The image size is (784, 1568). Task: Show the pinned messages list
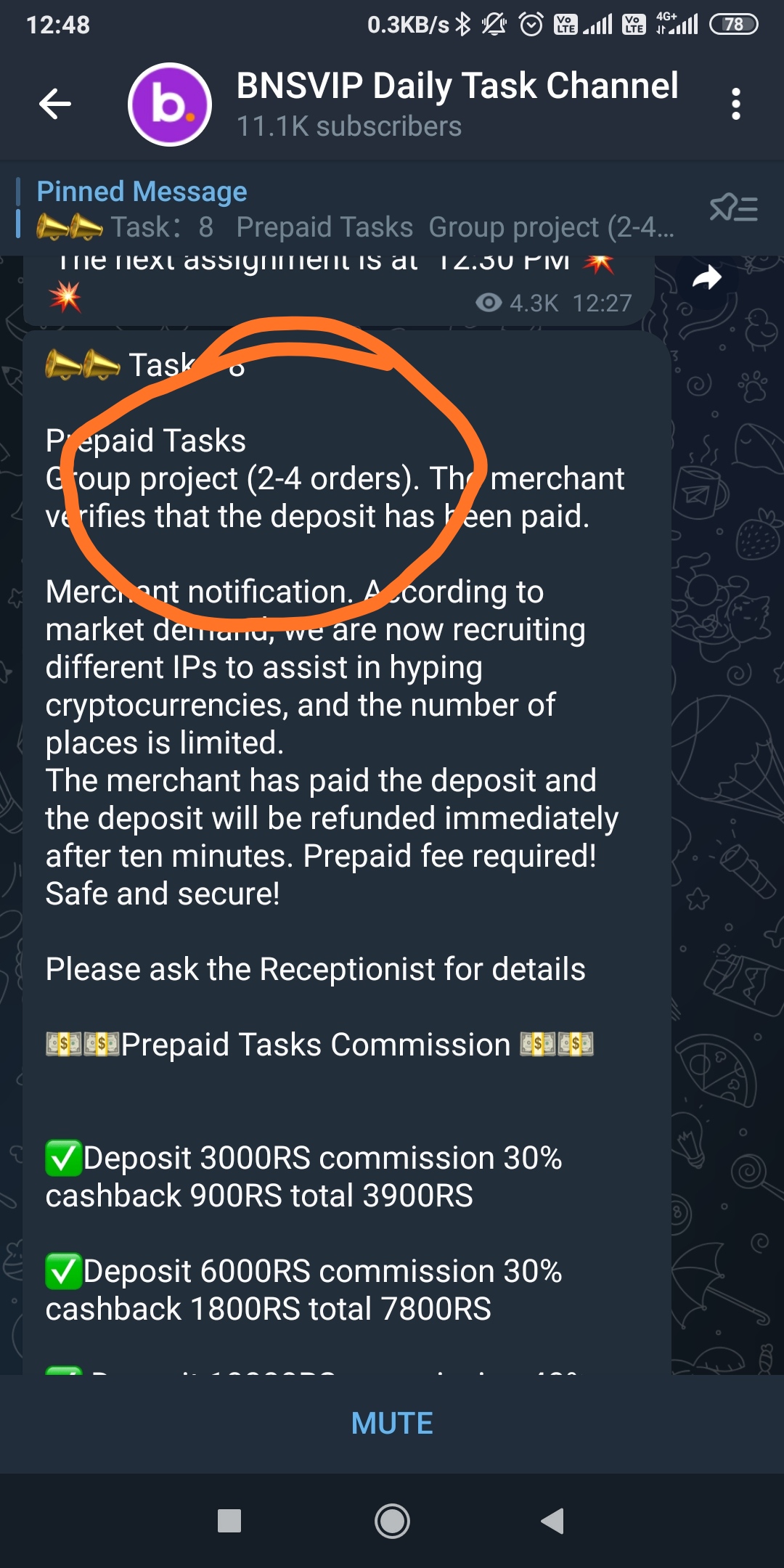[x=733, y=209]
